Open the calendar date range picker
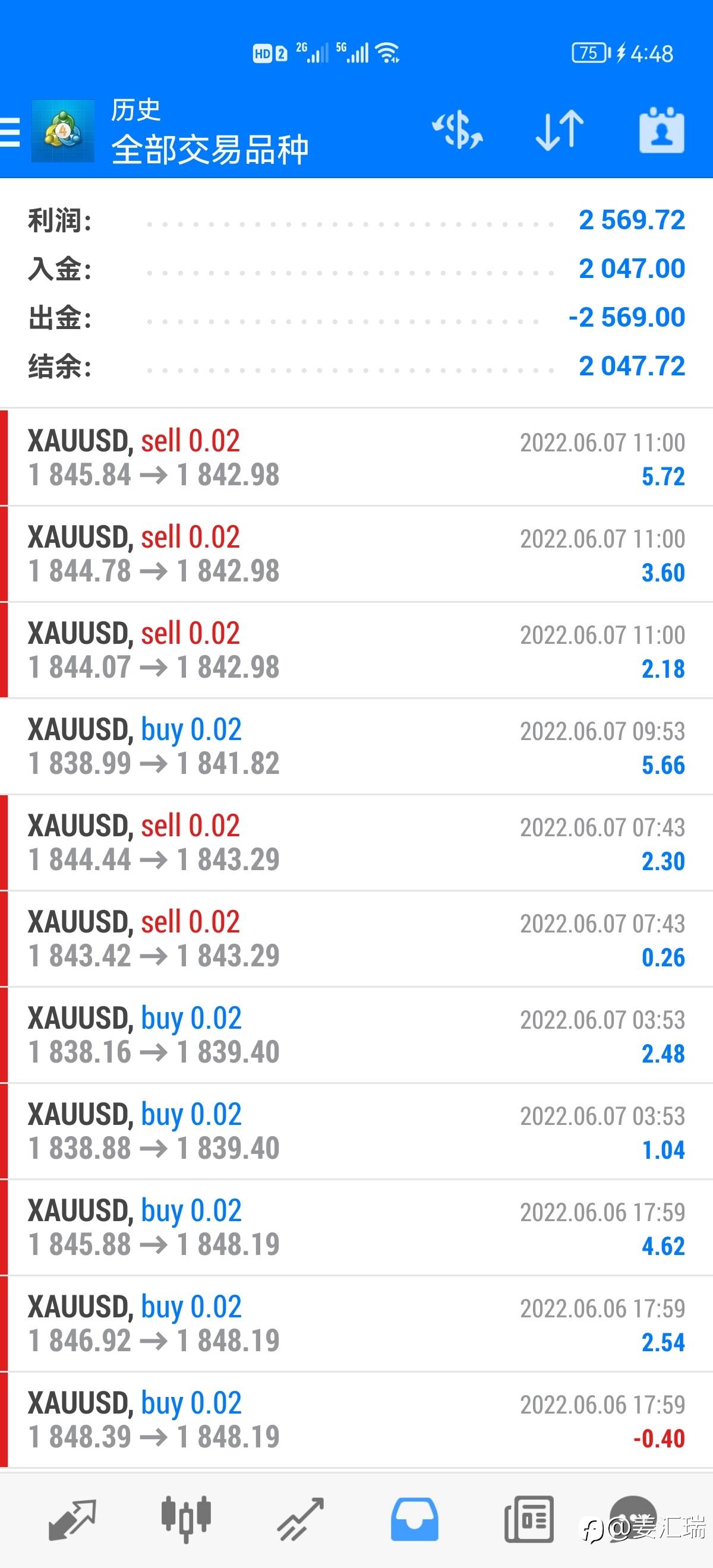 (x=662, y=130)
